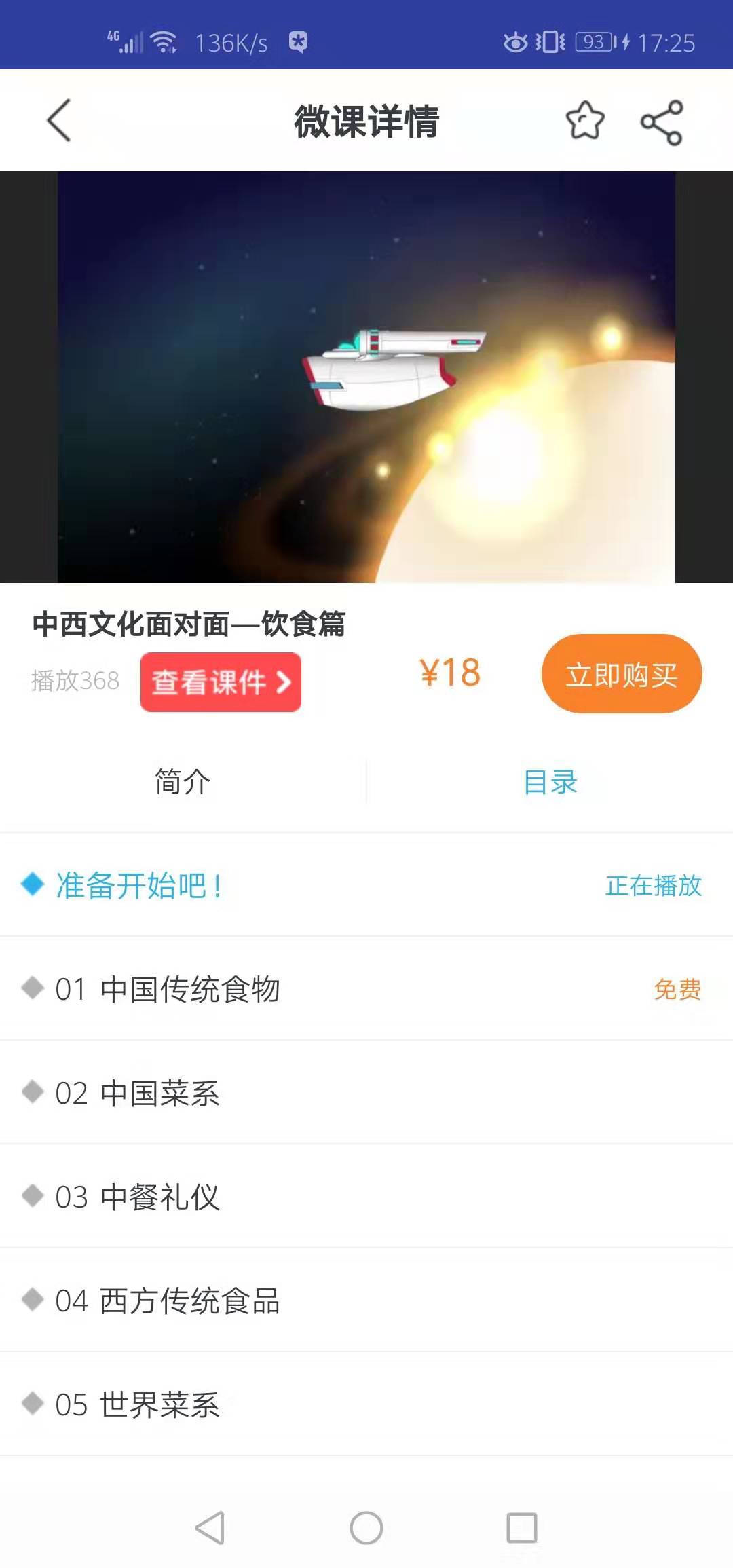This screenshot has height=1568, width=733.
Task: Expand 查看课件 via its arrow chevron
Action: click(x=283, y=682)
